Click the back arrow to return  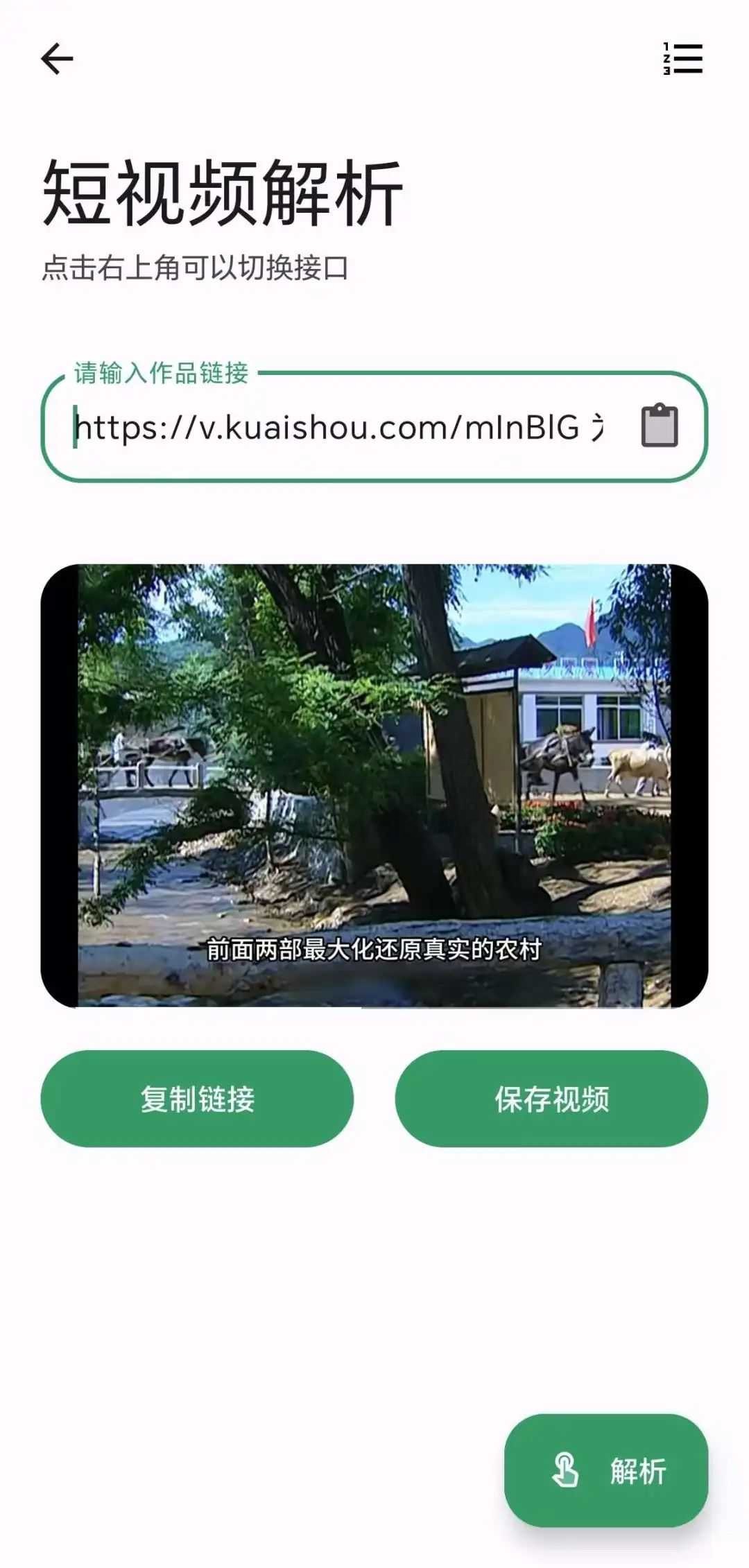click(58, 58)
